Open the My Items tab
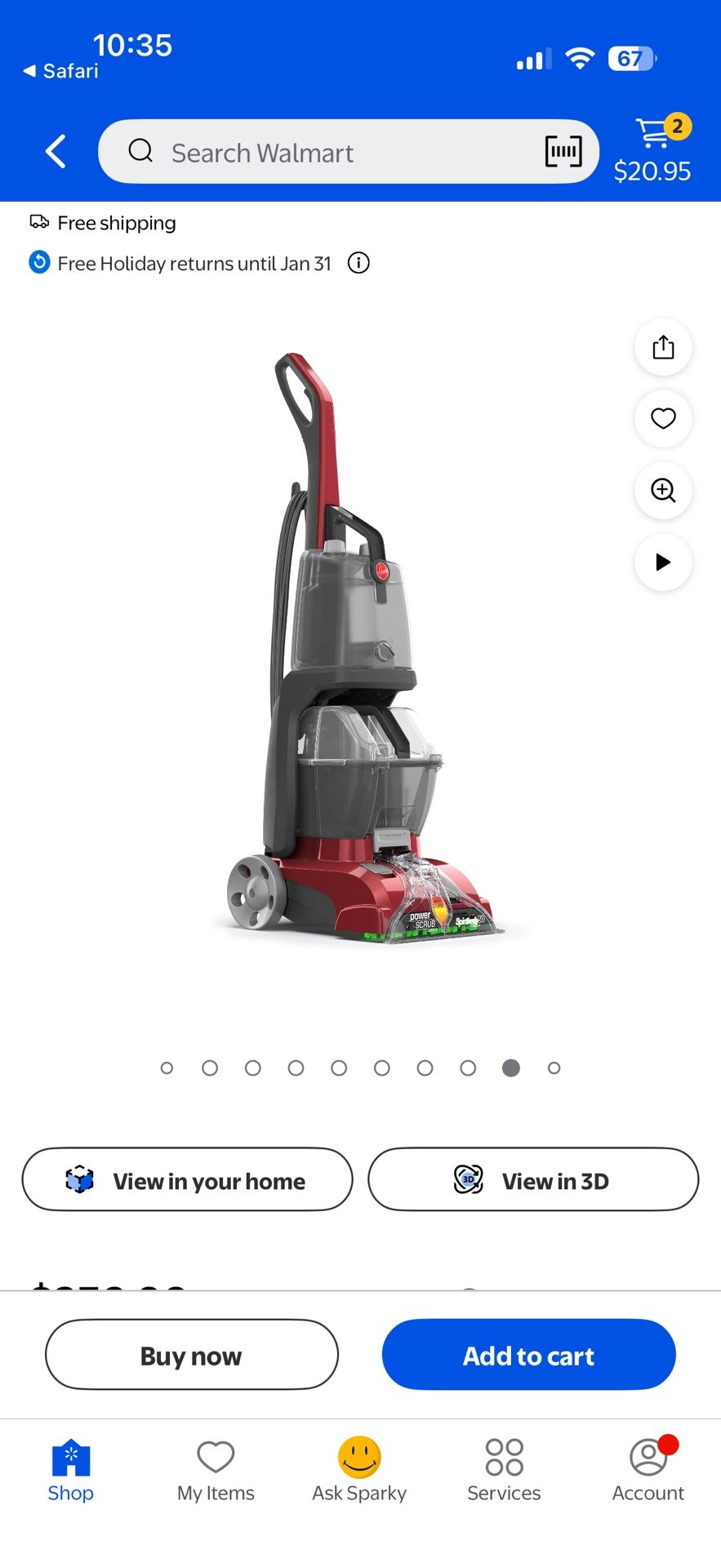This screenshot has width=721, height=1568. (x=216, y=1470)
